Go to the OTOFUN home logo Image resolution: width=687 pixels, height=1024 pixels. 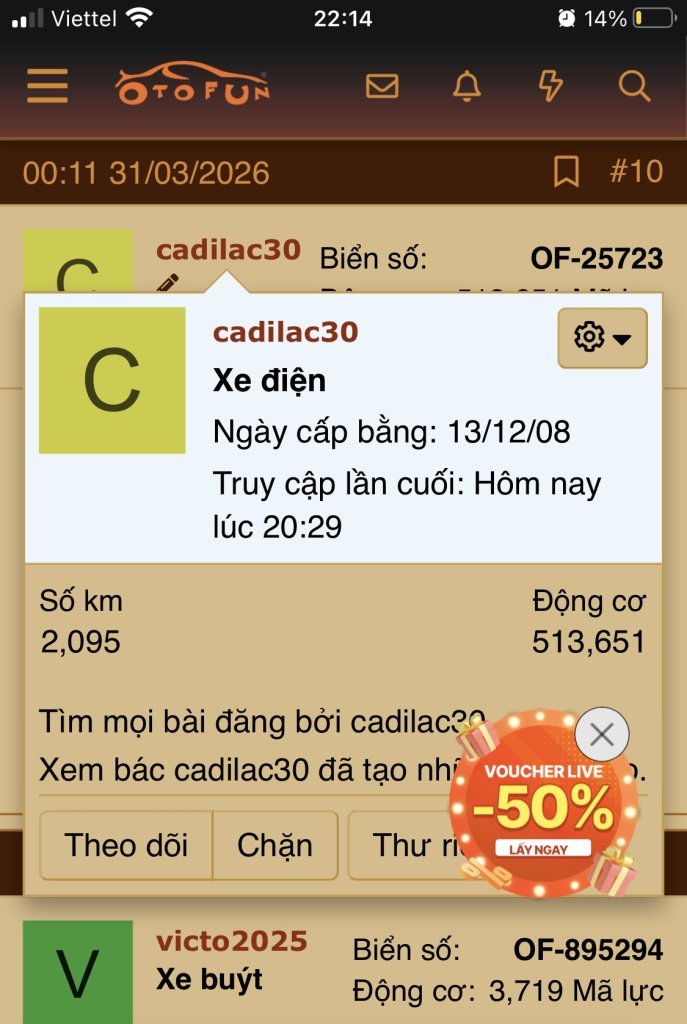tap(192, 86)
